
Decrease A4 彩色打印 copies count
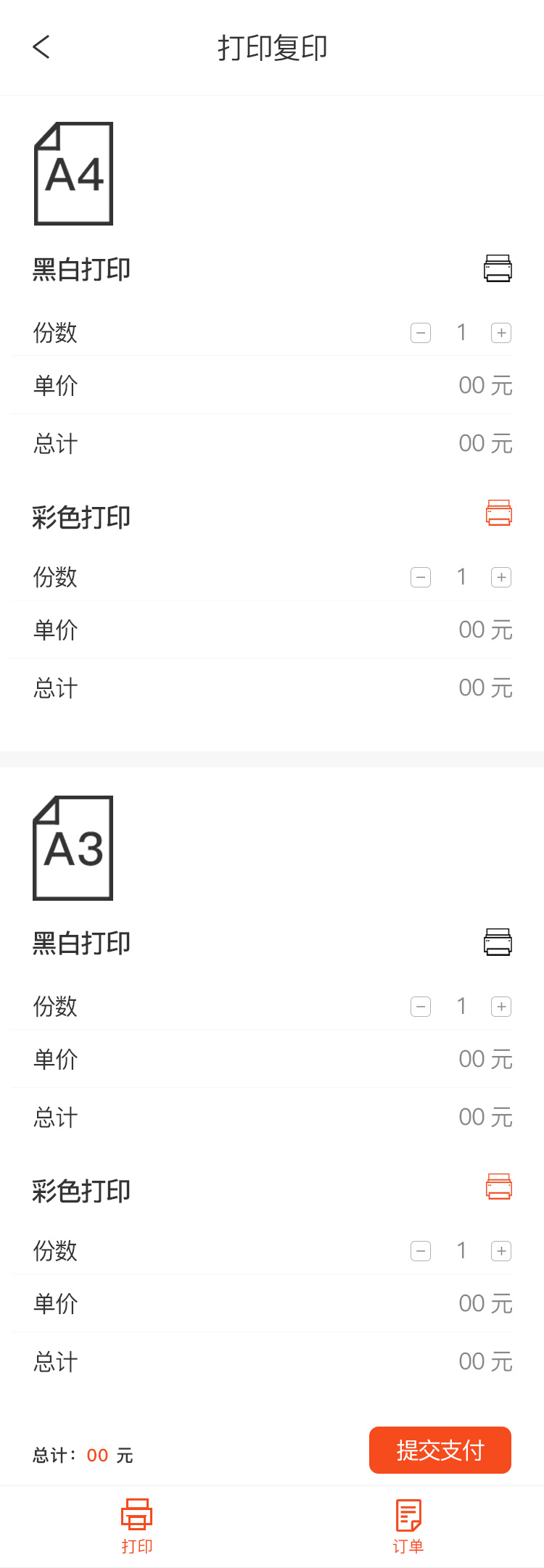click(421, 577)
